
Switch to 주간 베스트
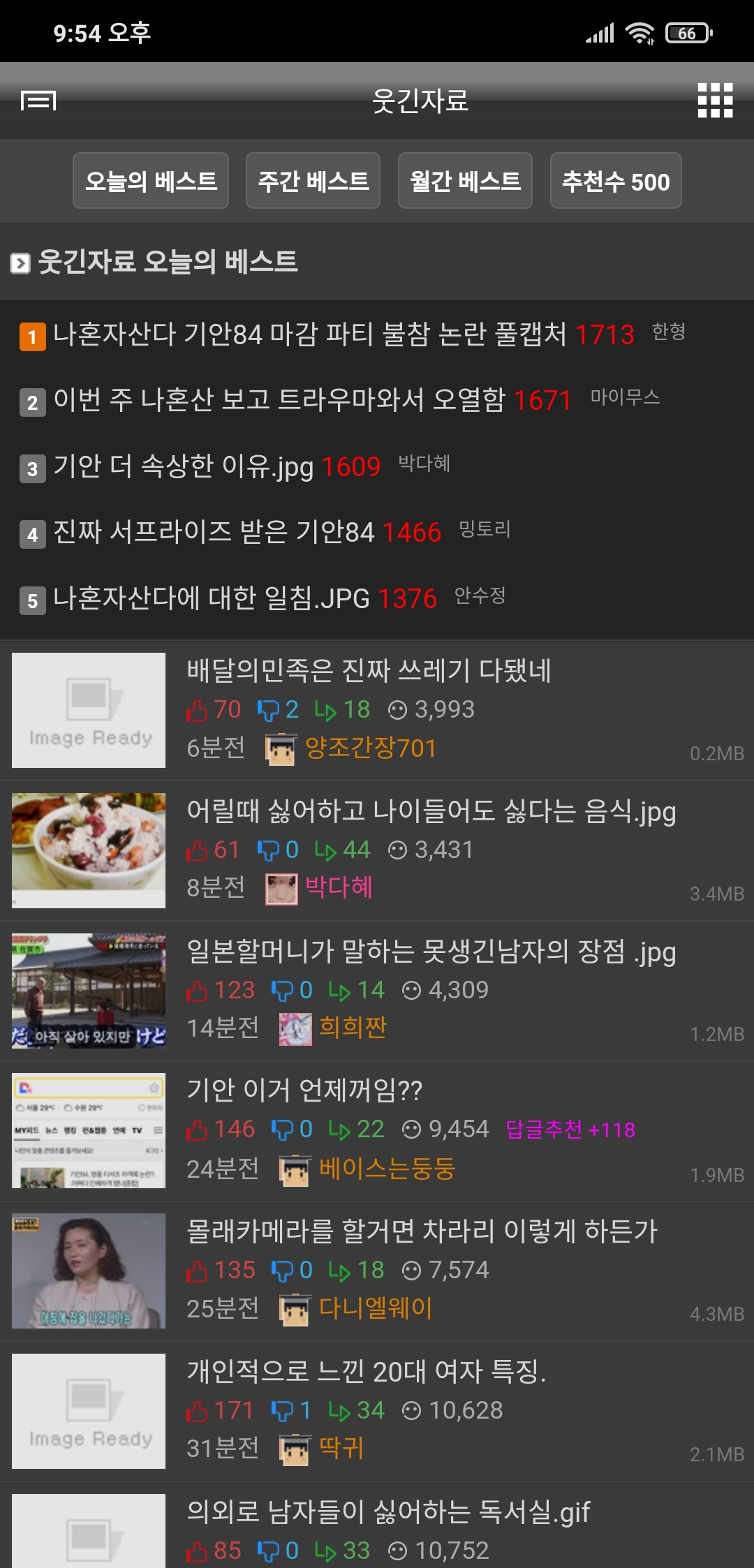[313, 181]
